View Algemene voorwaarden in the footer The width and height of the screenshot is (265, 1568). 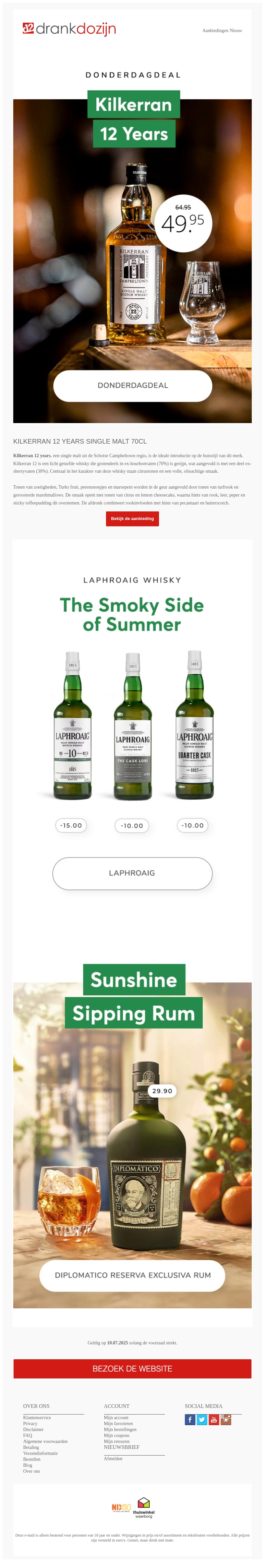[45, 1441]
